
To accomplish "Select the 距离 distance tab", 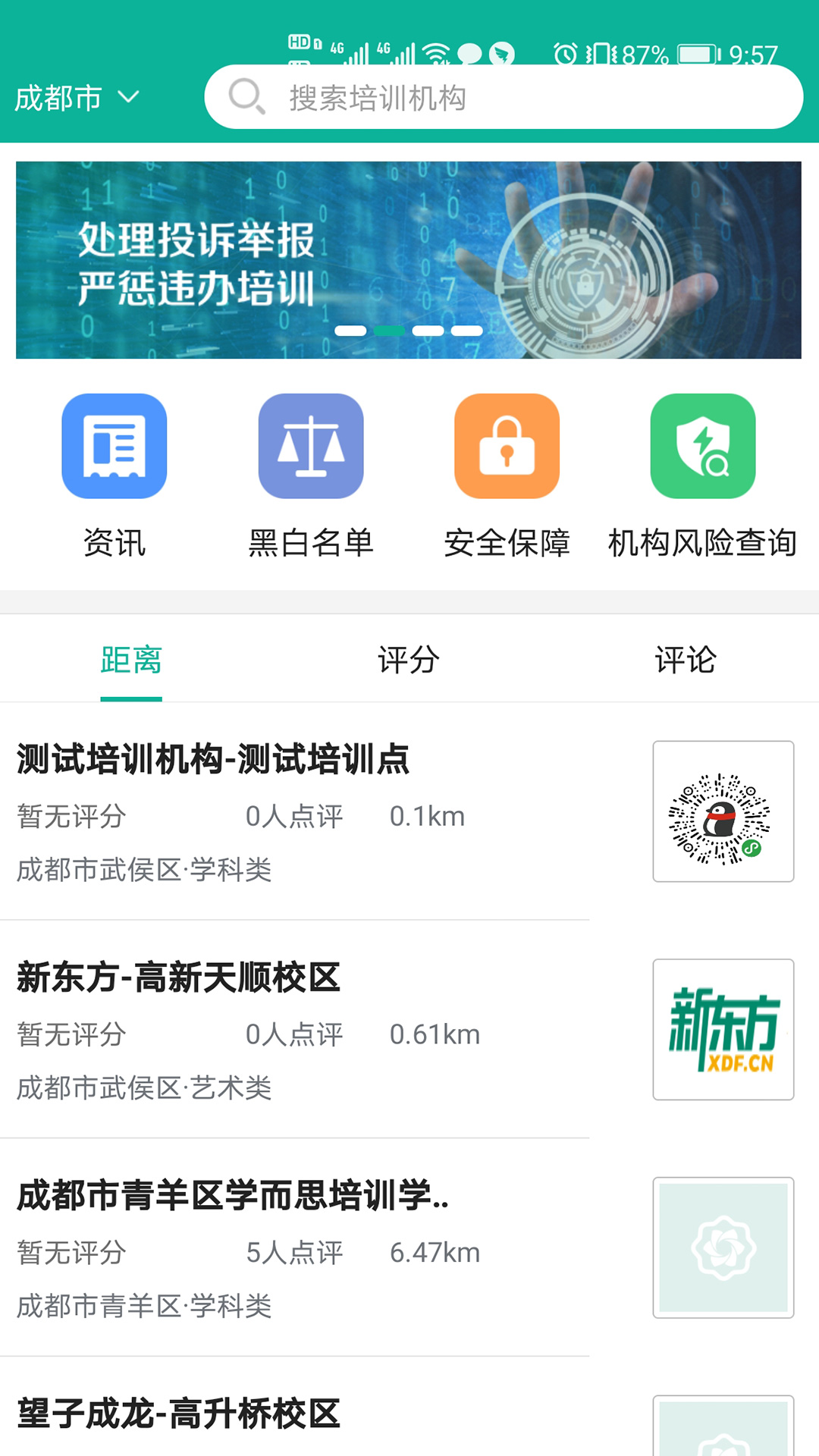I will 130,660.
